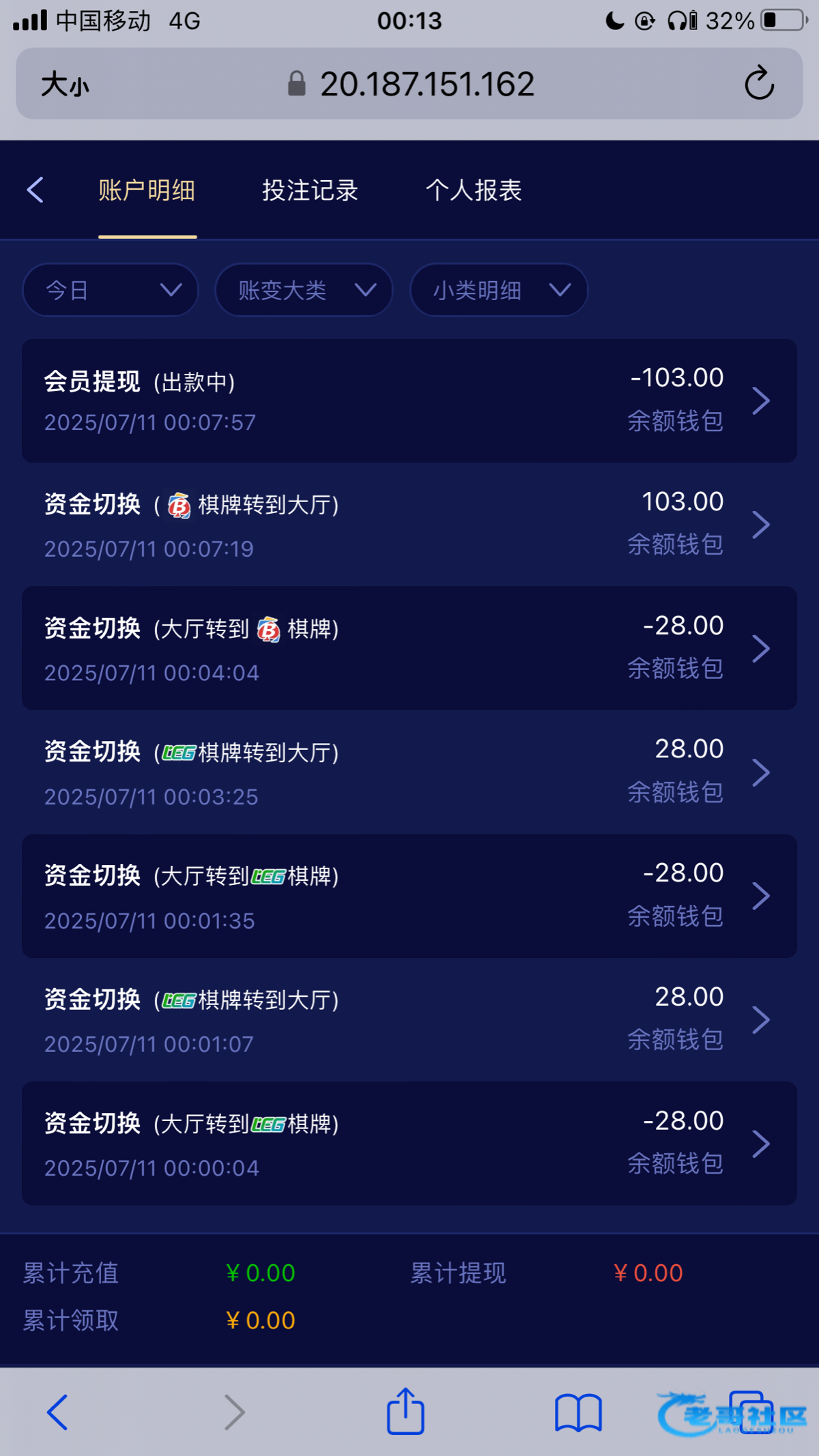Switch to the 投注记录 tab
Image resolution: width=819 pixels, height=1456 pixels.
311,190
